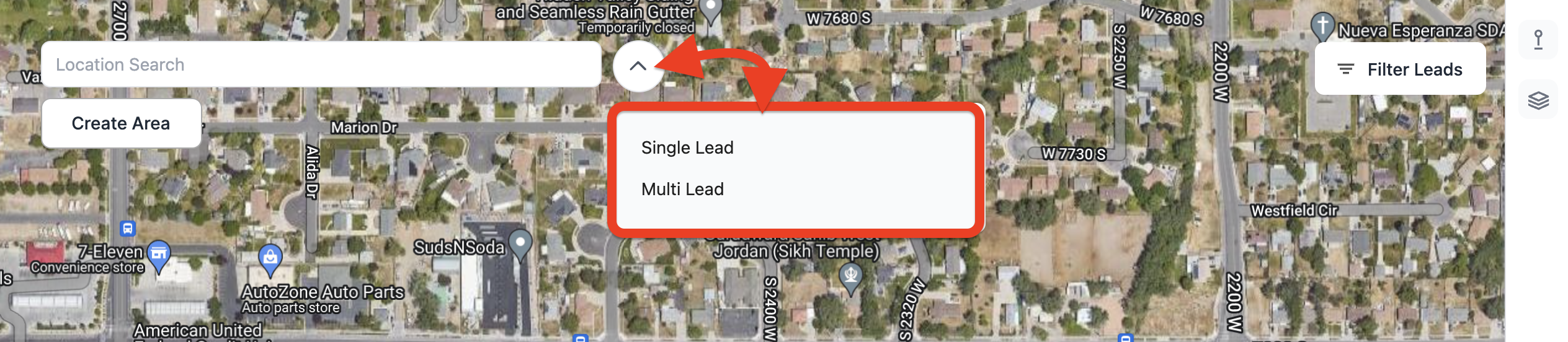
Task: Select Single Lead option
Action: [687, 147]
